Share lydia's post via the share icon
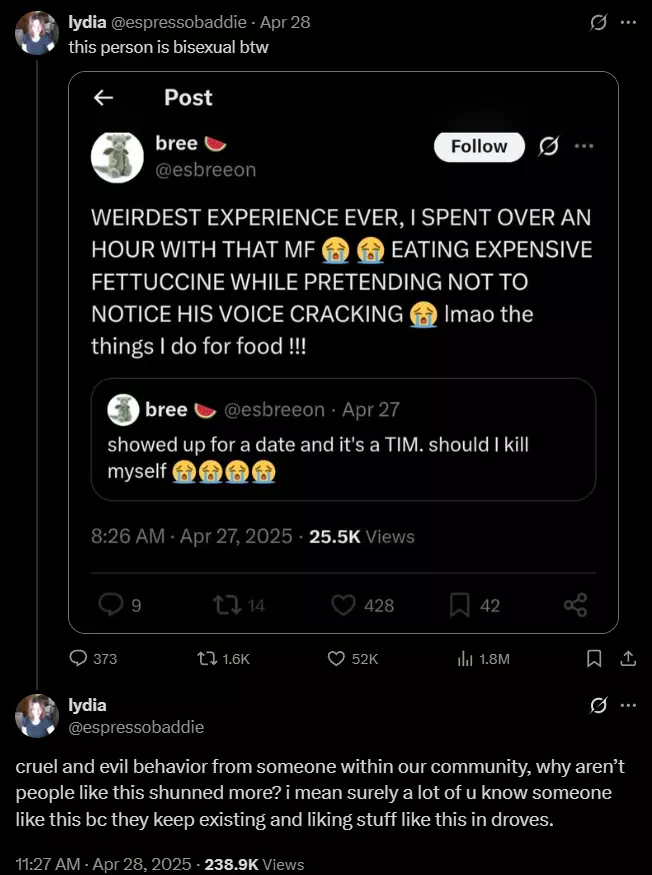This screenshot has height=875, width=652. click(627, 658)
